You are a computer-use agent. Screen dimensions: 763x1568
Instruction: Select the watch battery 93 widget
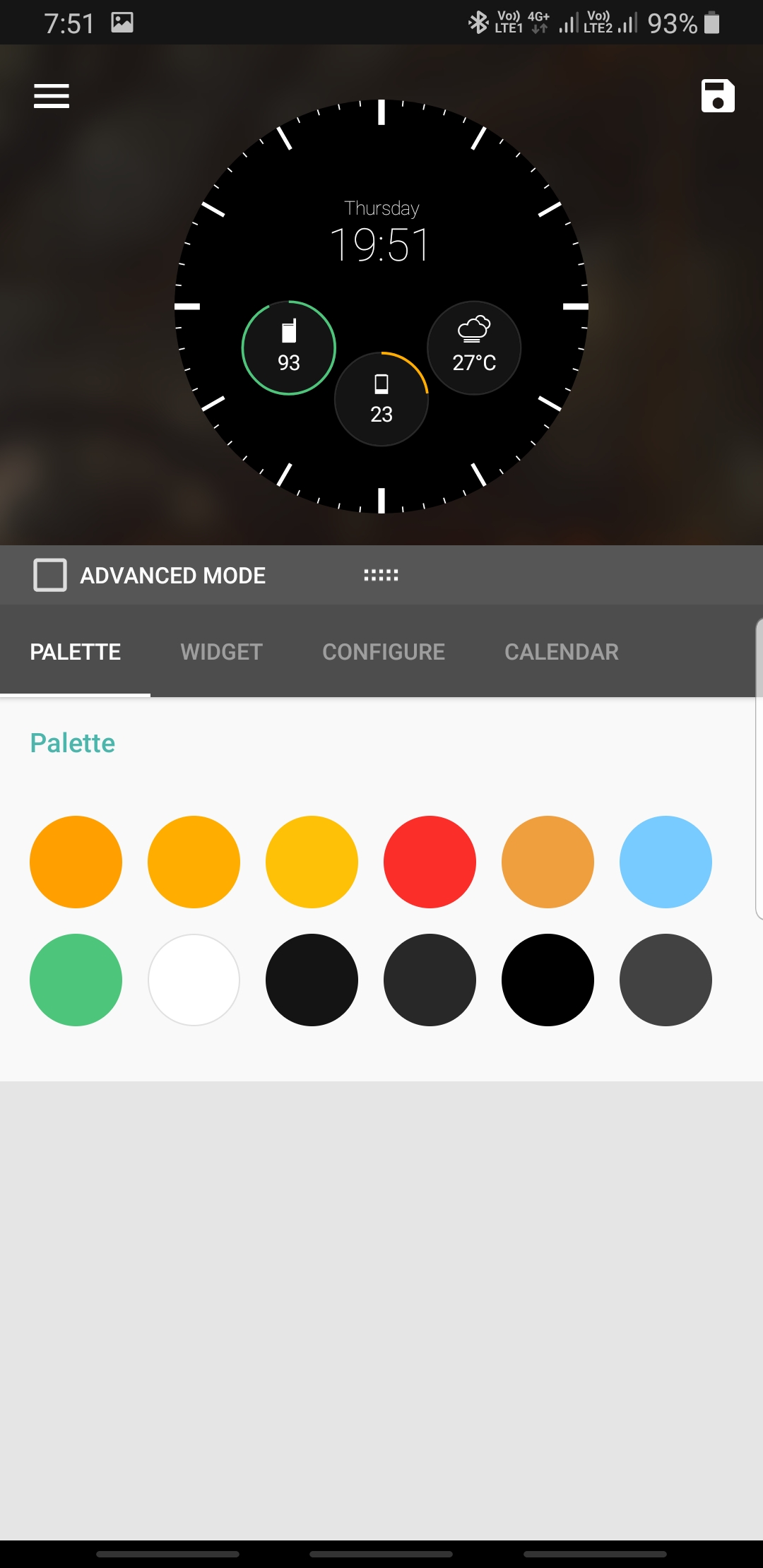[x=288, y=348]
